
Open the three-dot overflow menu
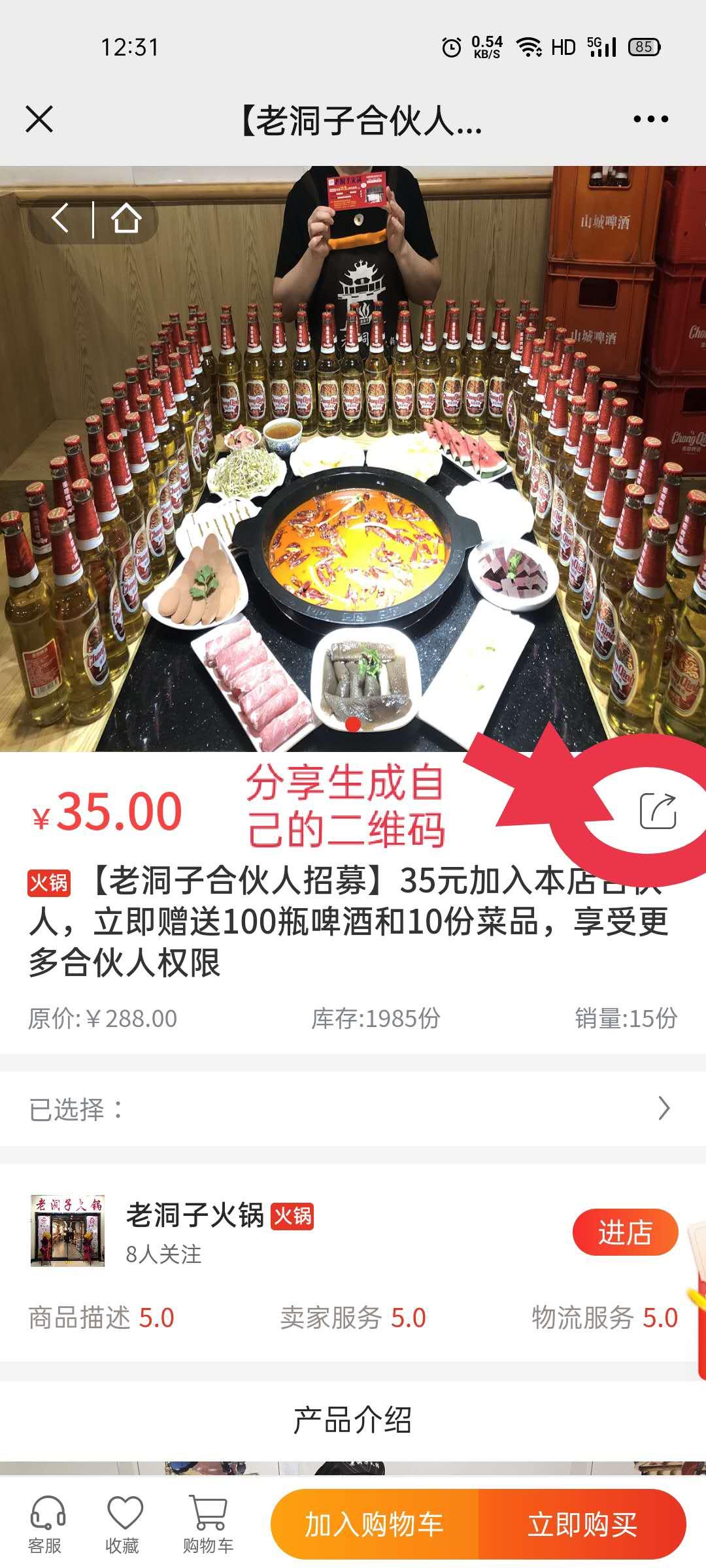650,120
